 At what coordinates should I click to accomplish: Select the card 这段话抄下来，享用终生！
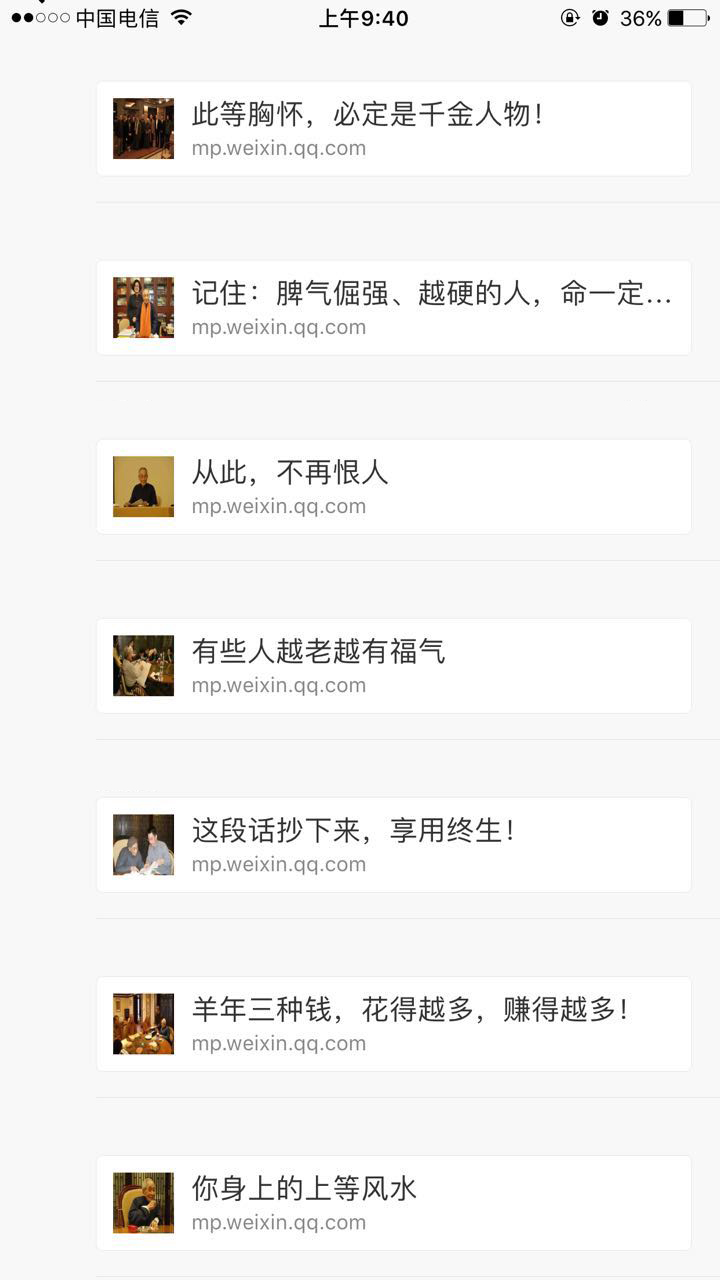393,845
